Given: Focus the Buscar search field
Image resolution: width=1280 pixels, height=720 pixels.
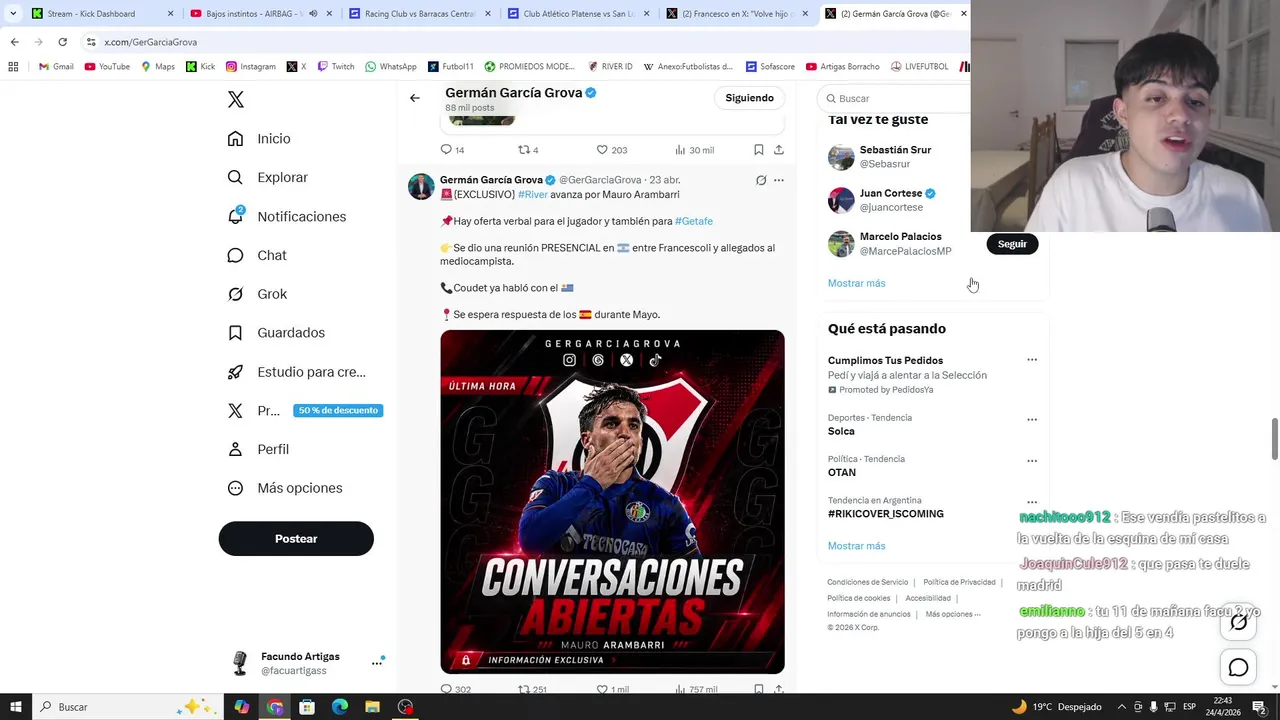Looking at the screenshot, I should click(895, 99).
